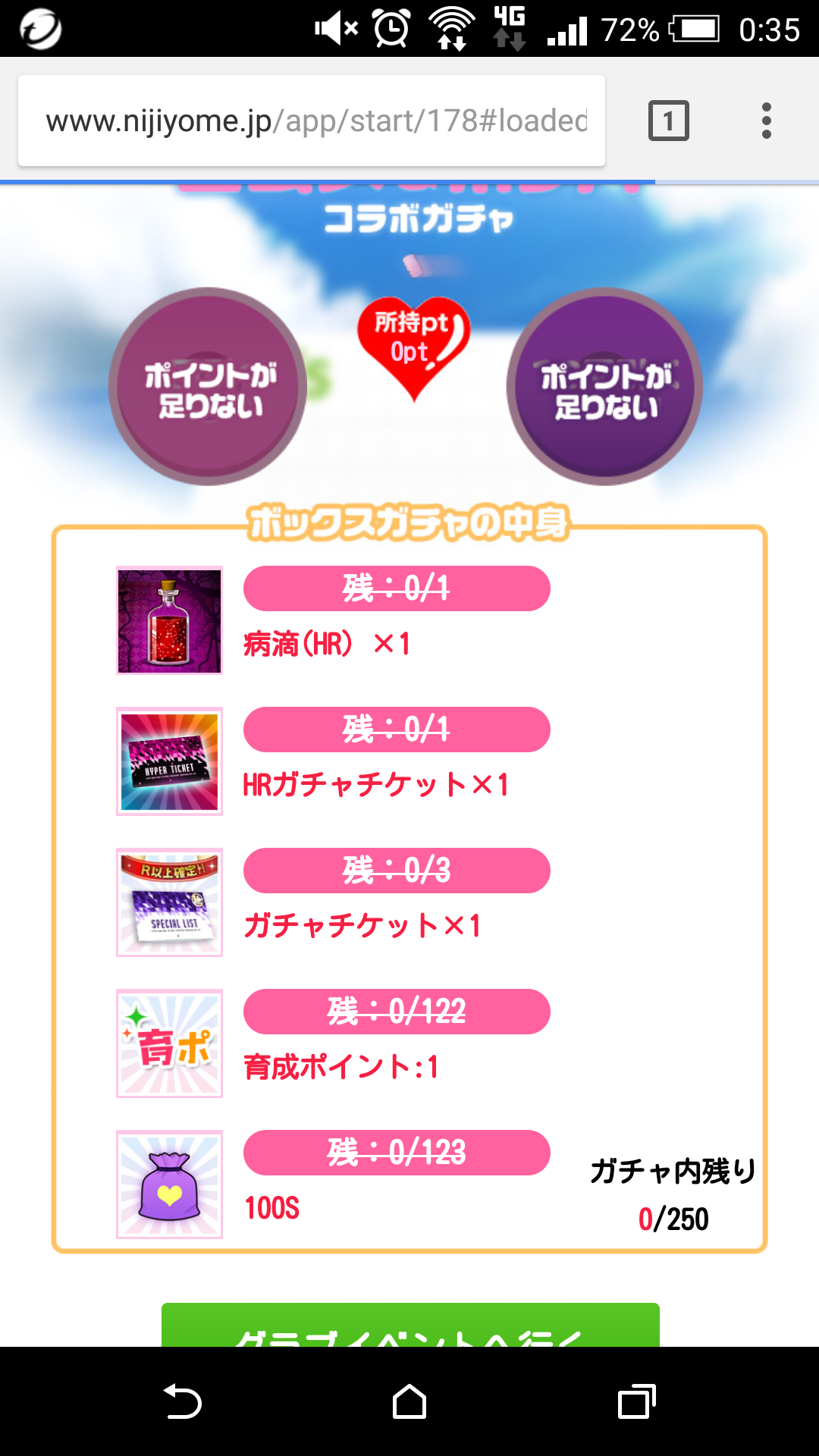Show recent apps

point(637,1401)
